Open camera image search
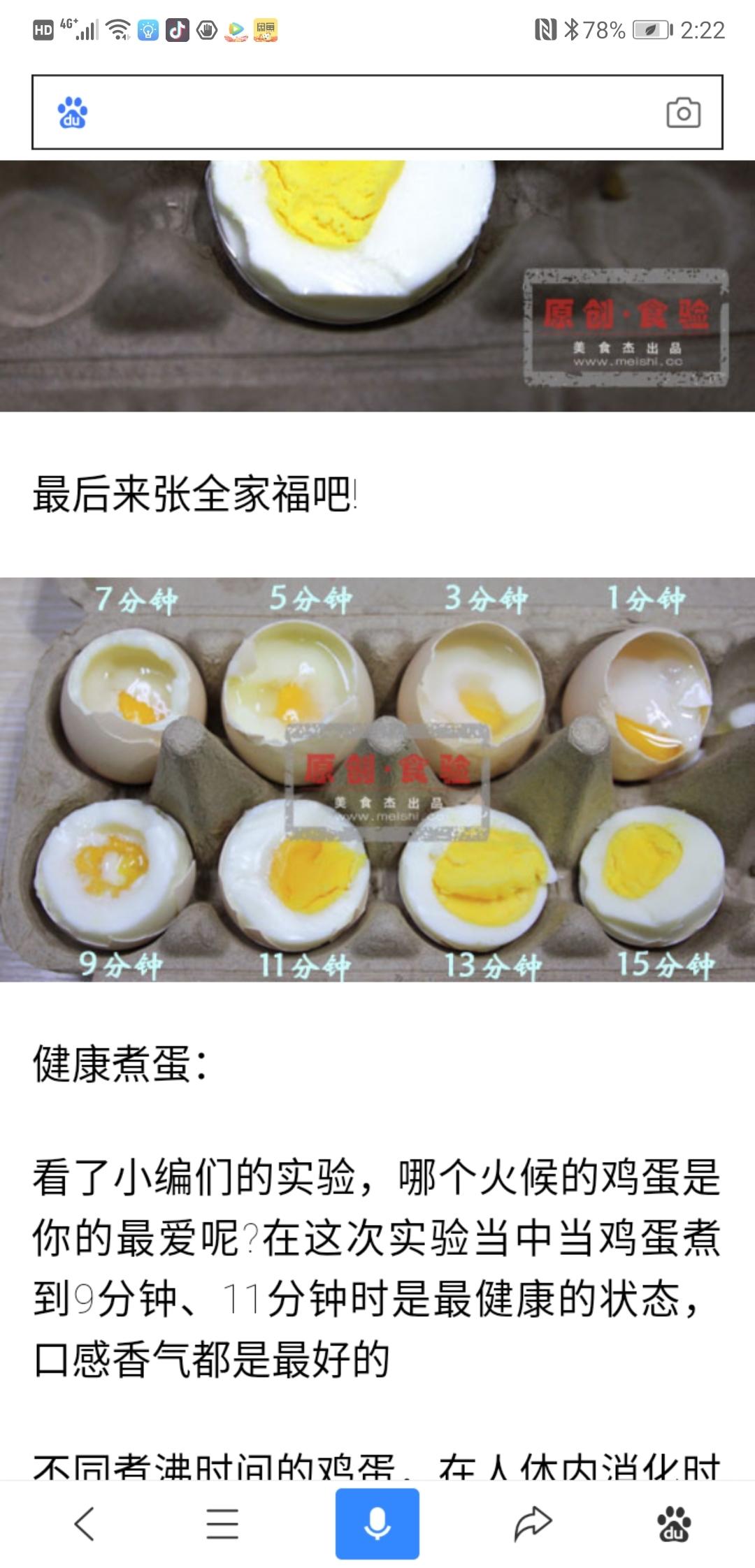 683,112
